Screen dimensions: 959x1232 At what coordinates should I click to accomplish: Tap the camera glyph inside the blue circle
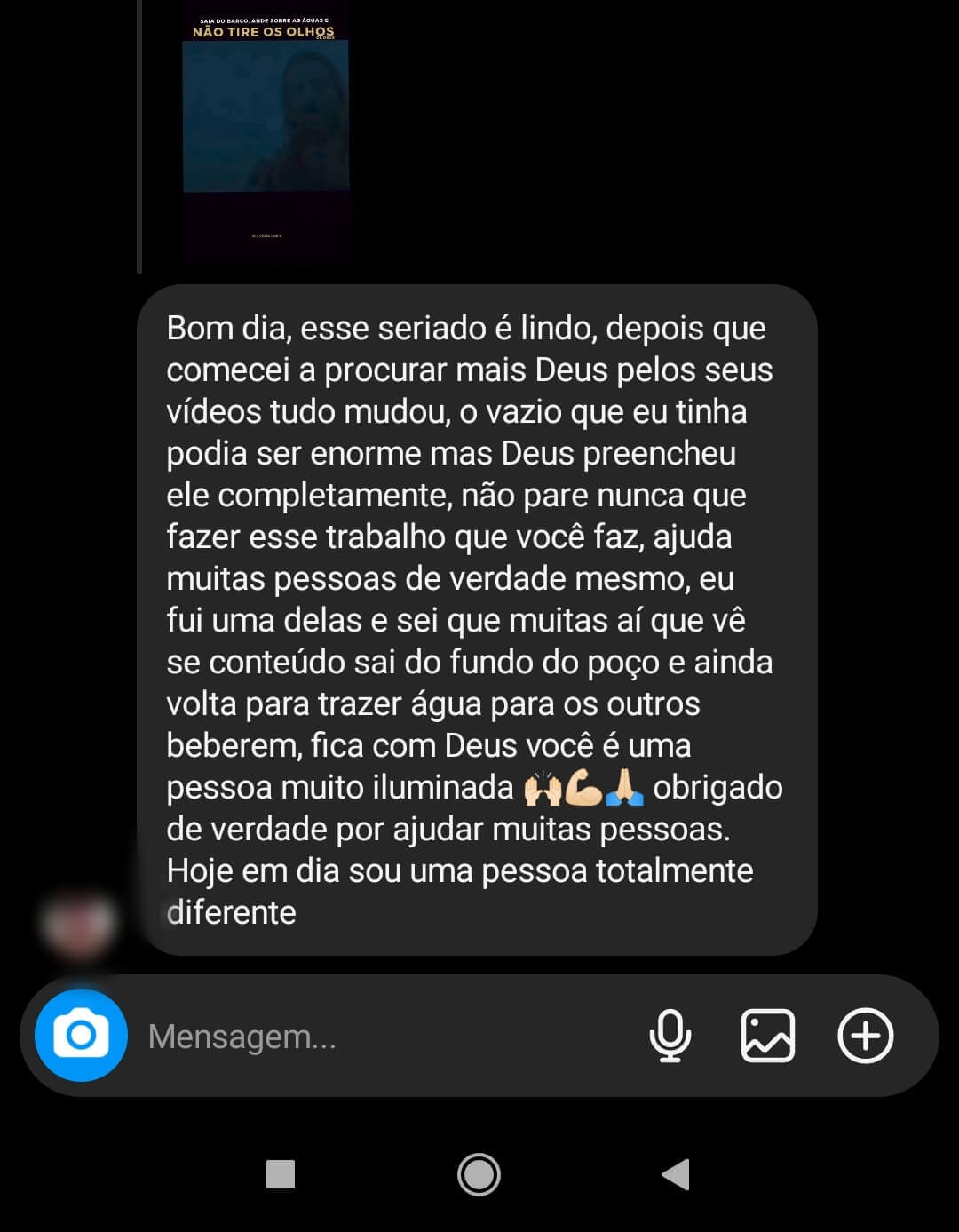coord(81,1035)
